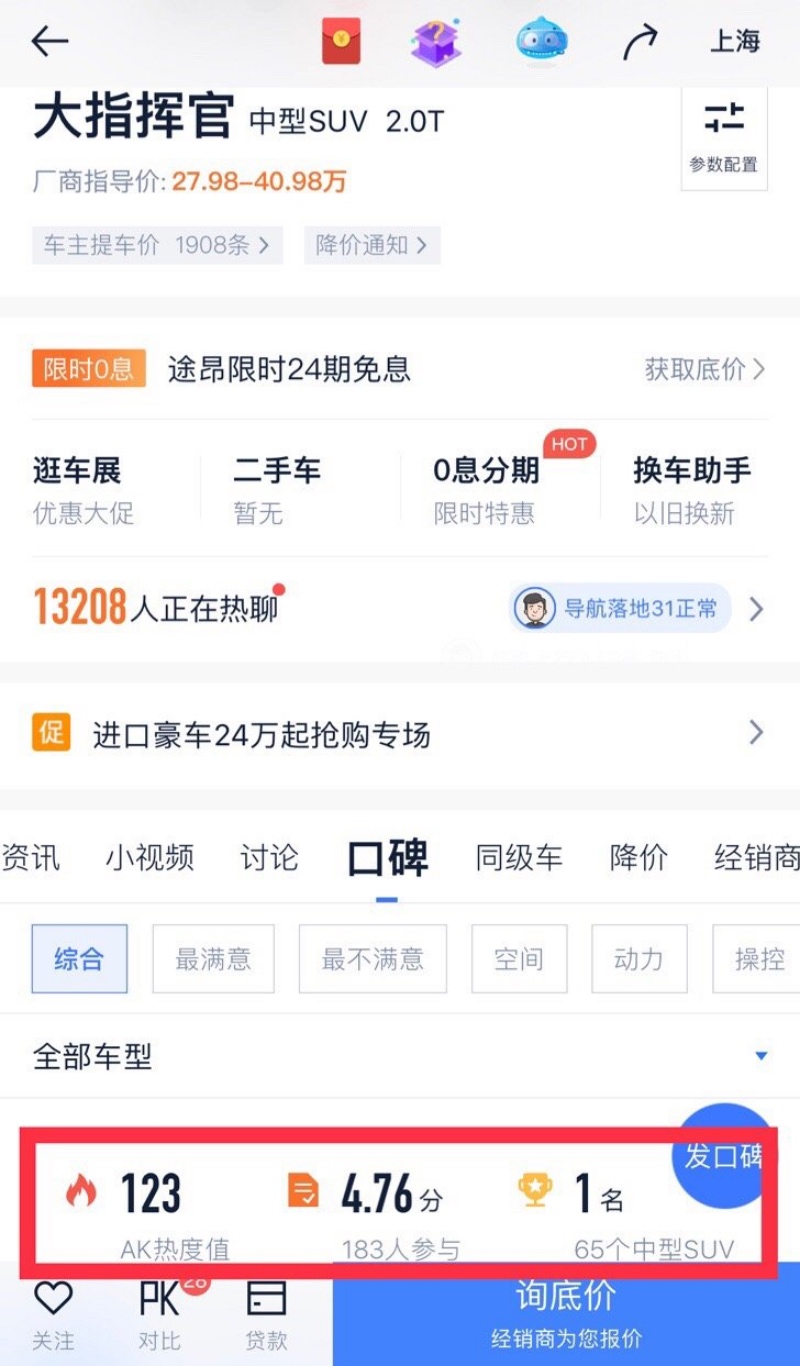The image size is (800, 1366).
Task: Open 0息分期 限时特惠
Action: point(487,490)
